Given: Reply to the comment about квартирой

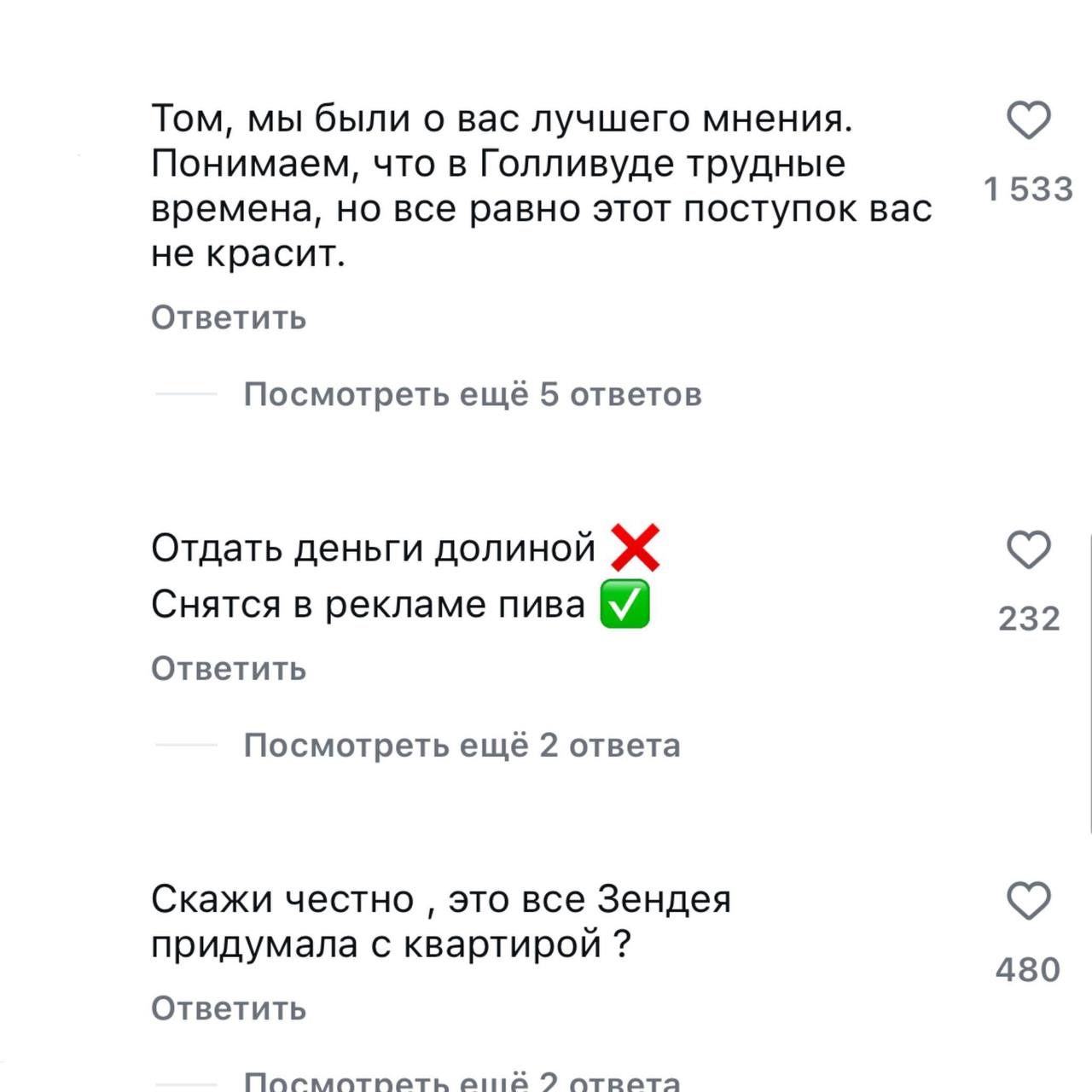Looking at the screenshot, I should click(x=229, y=1008).
